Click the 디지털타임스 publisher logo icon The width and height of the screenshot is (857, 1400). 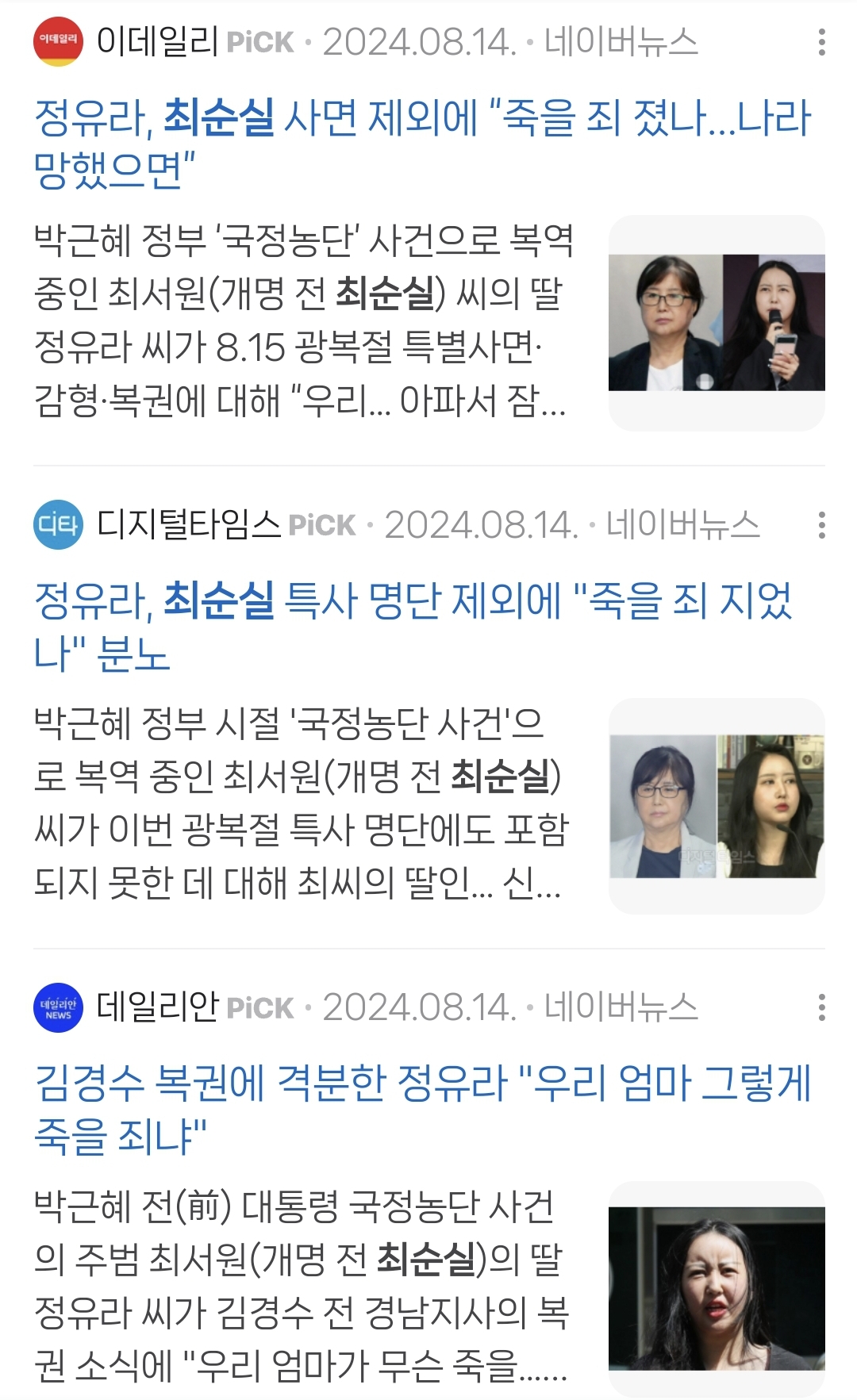tap(57, 524)
